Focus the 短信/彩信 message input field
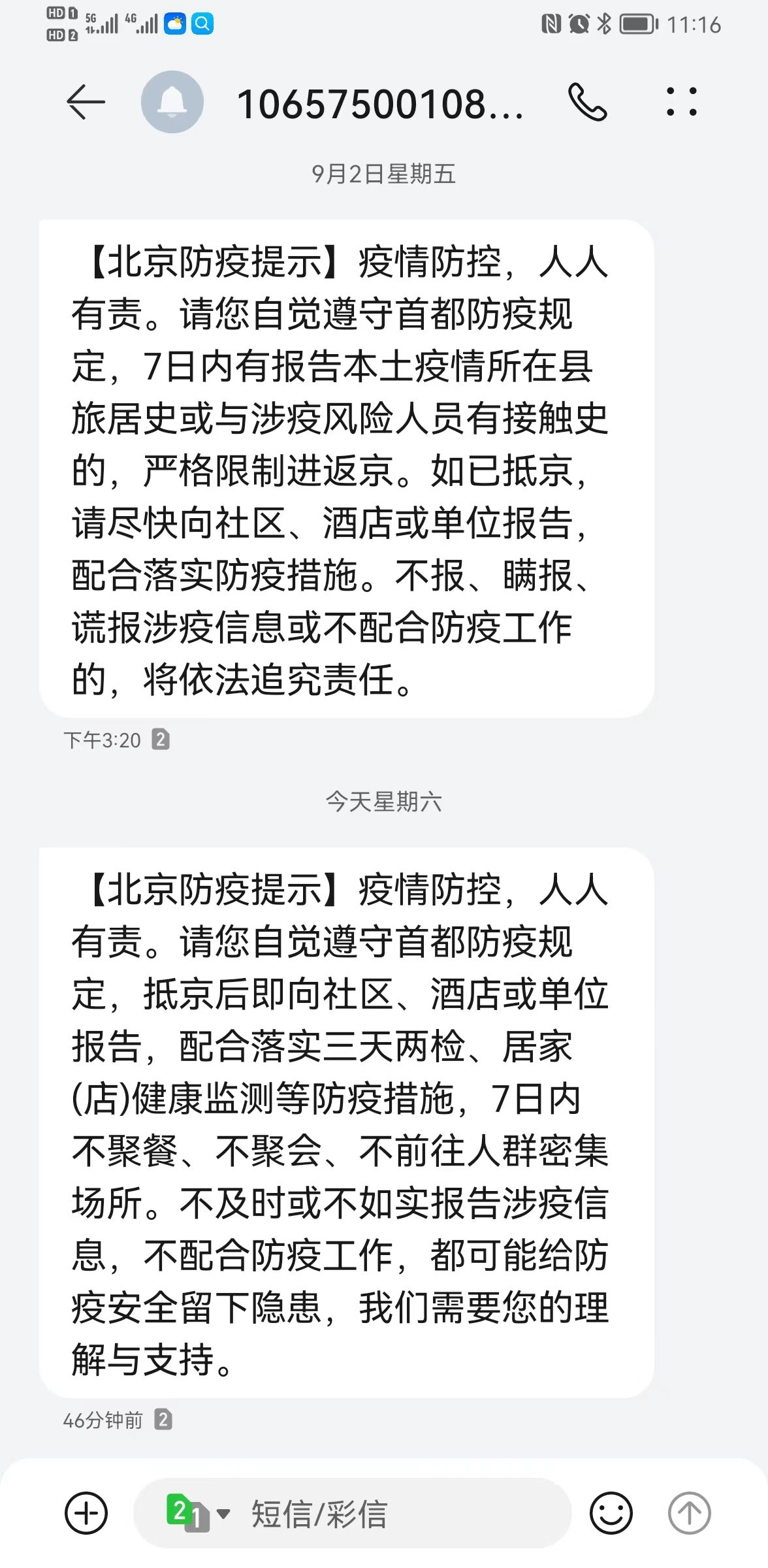 (392, 1513)
